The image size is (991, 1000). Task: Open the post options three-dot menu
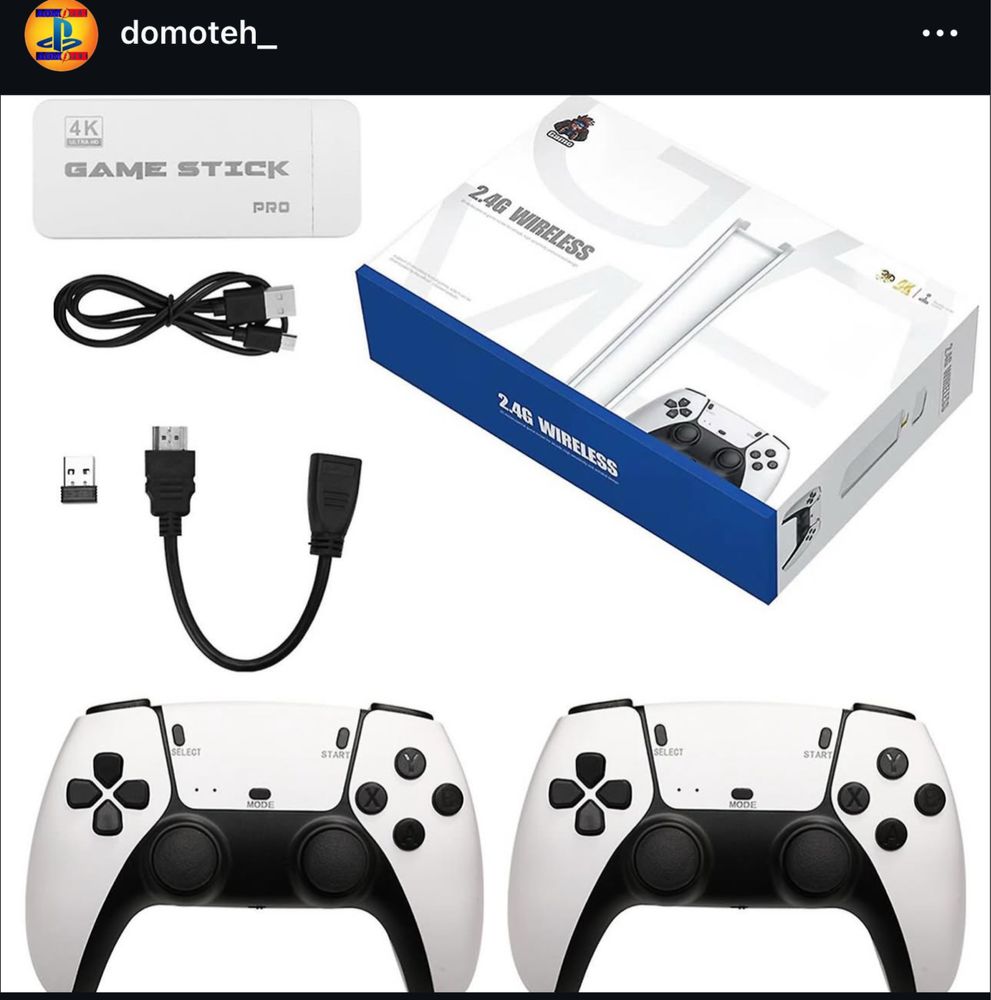(x=940, y=34)
